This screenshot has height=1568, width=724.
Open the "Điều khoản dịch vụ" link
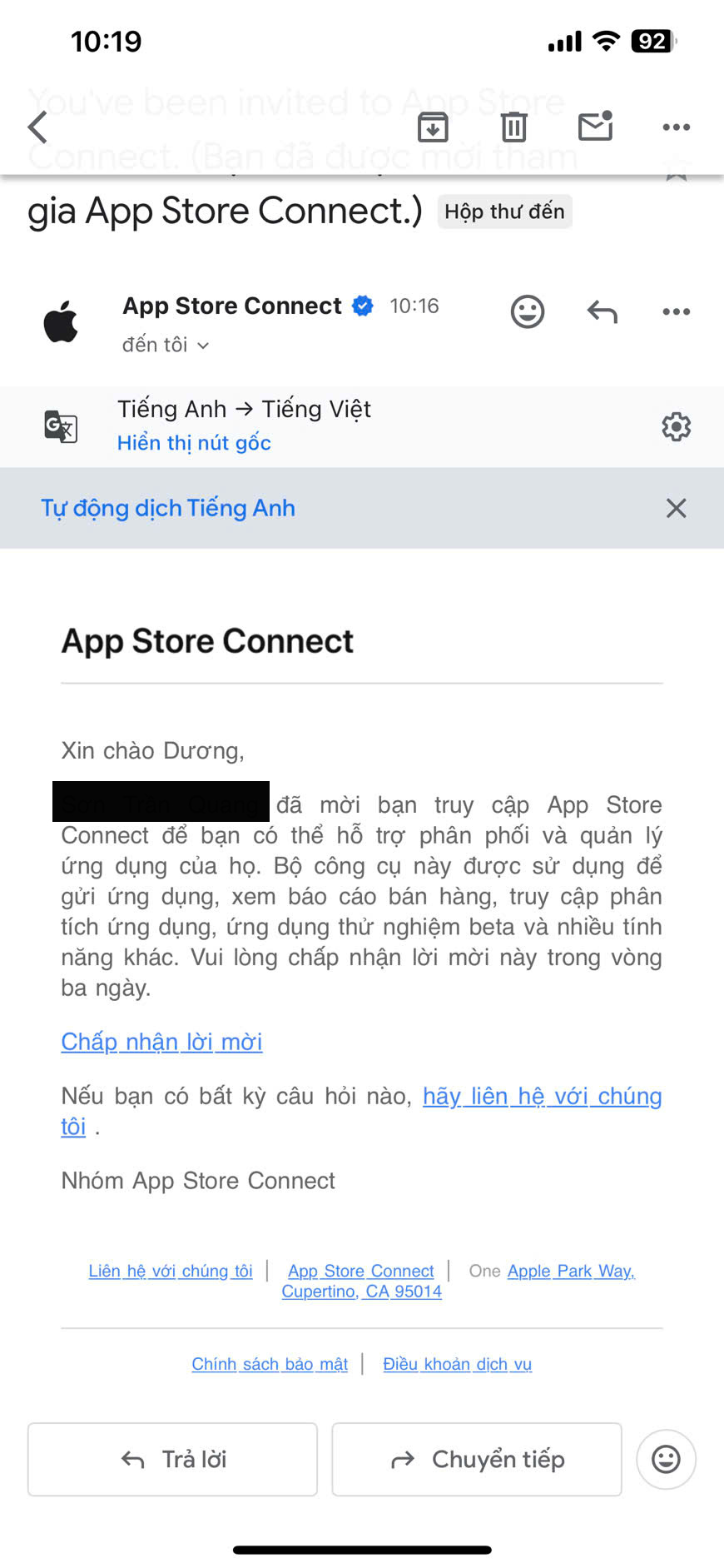click(457, 1364)
